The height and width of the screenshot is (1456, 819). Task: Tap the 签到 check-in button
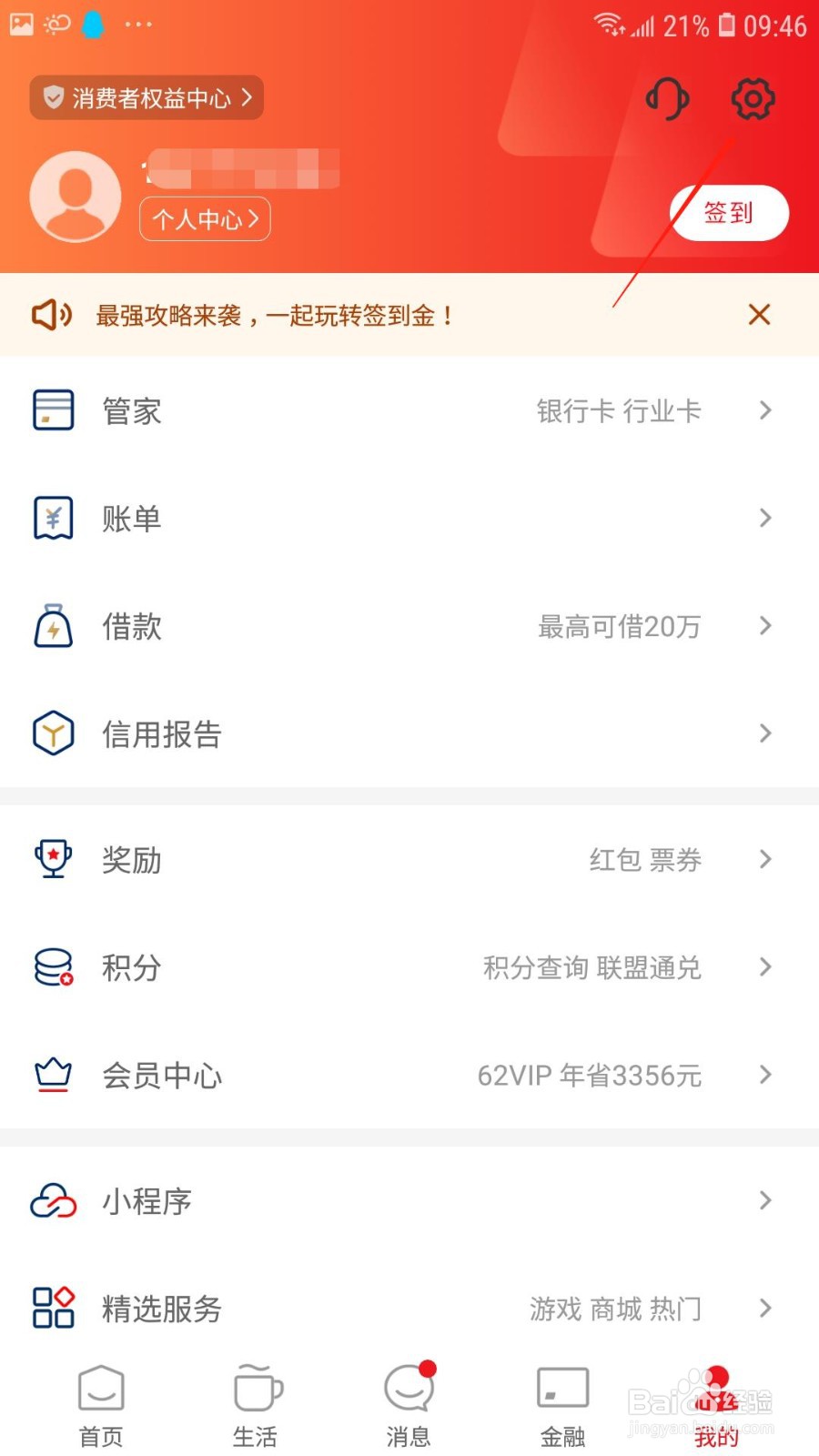[729, 213]
